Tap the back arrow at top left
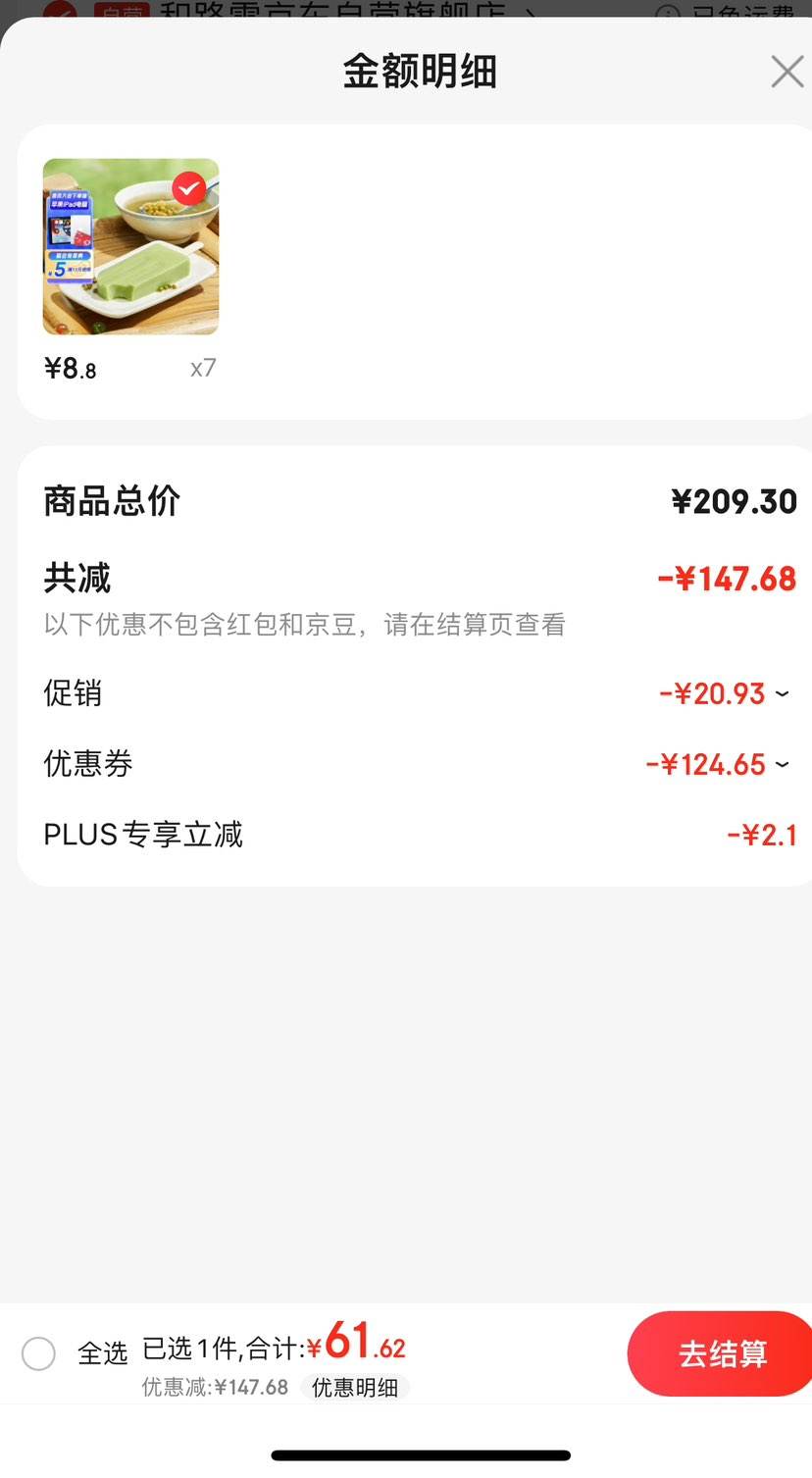 coord(59,10)
